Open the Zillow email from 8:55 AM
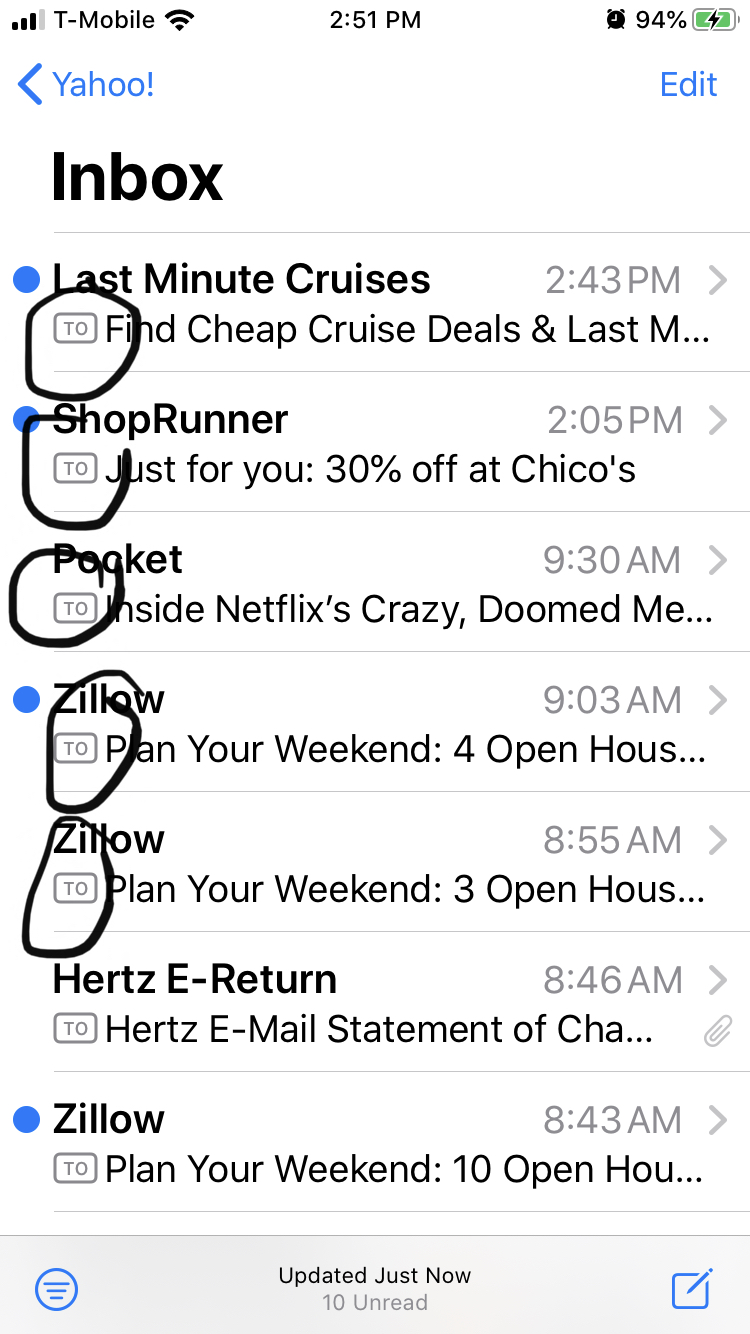750x1334 pixels. [375, 862]
